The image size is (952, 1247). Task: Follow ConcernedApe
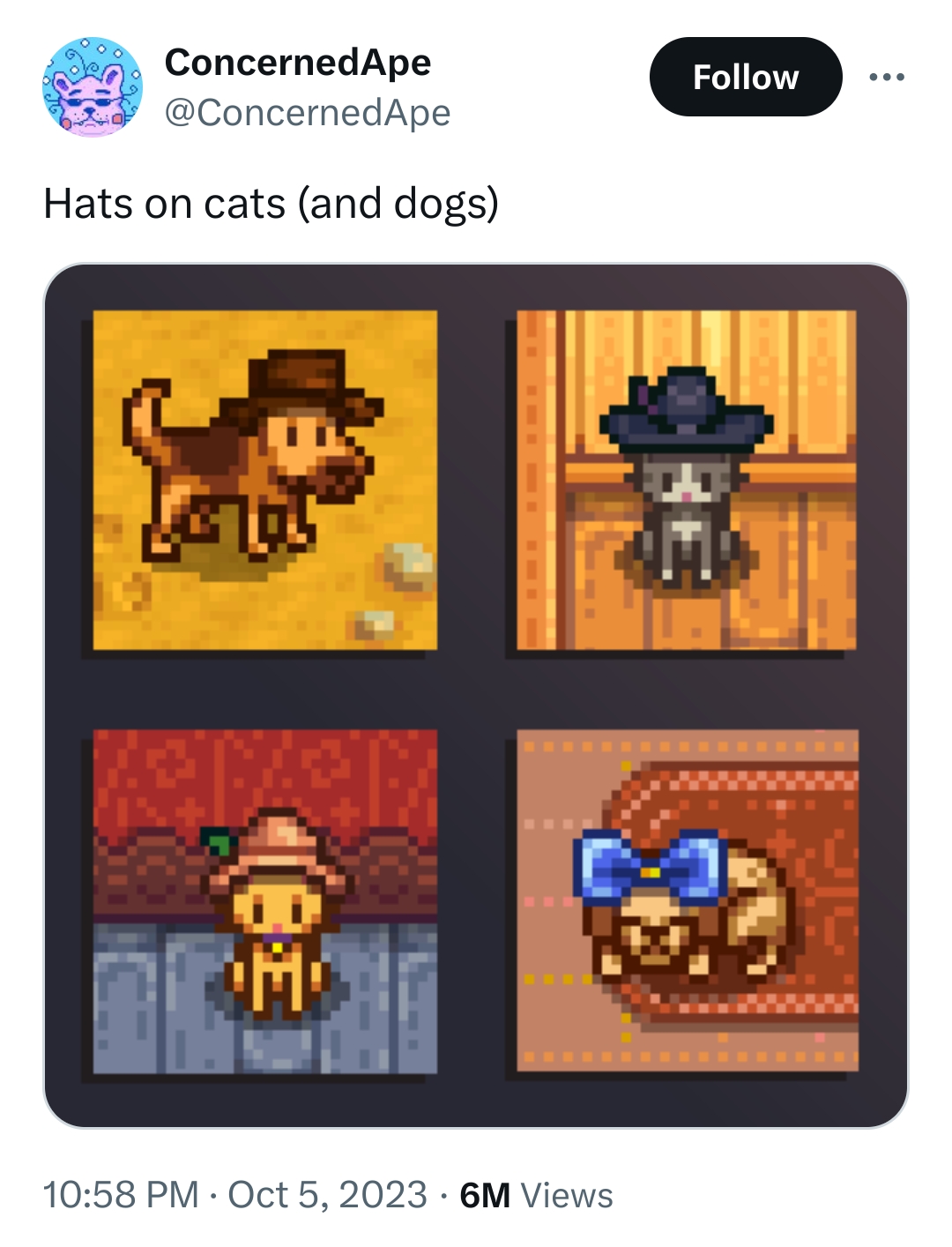745,77
